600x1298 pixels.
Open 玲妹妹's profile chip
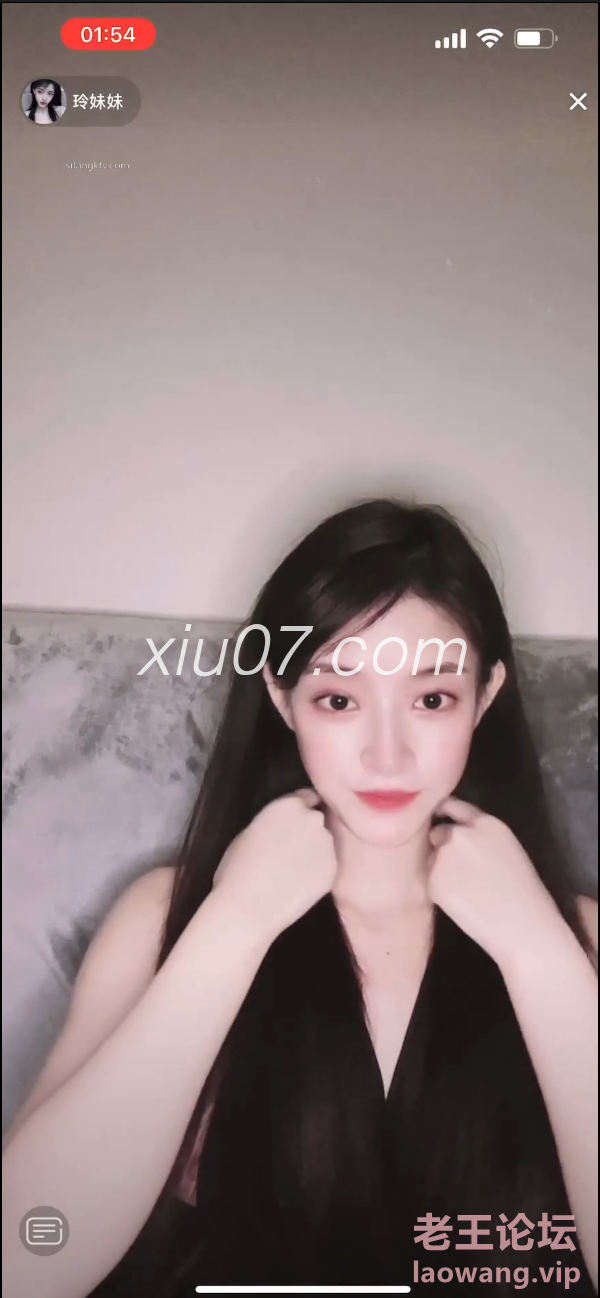[x=80, y=101]
